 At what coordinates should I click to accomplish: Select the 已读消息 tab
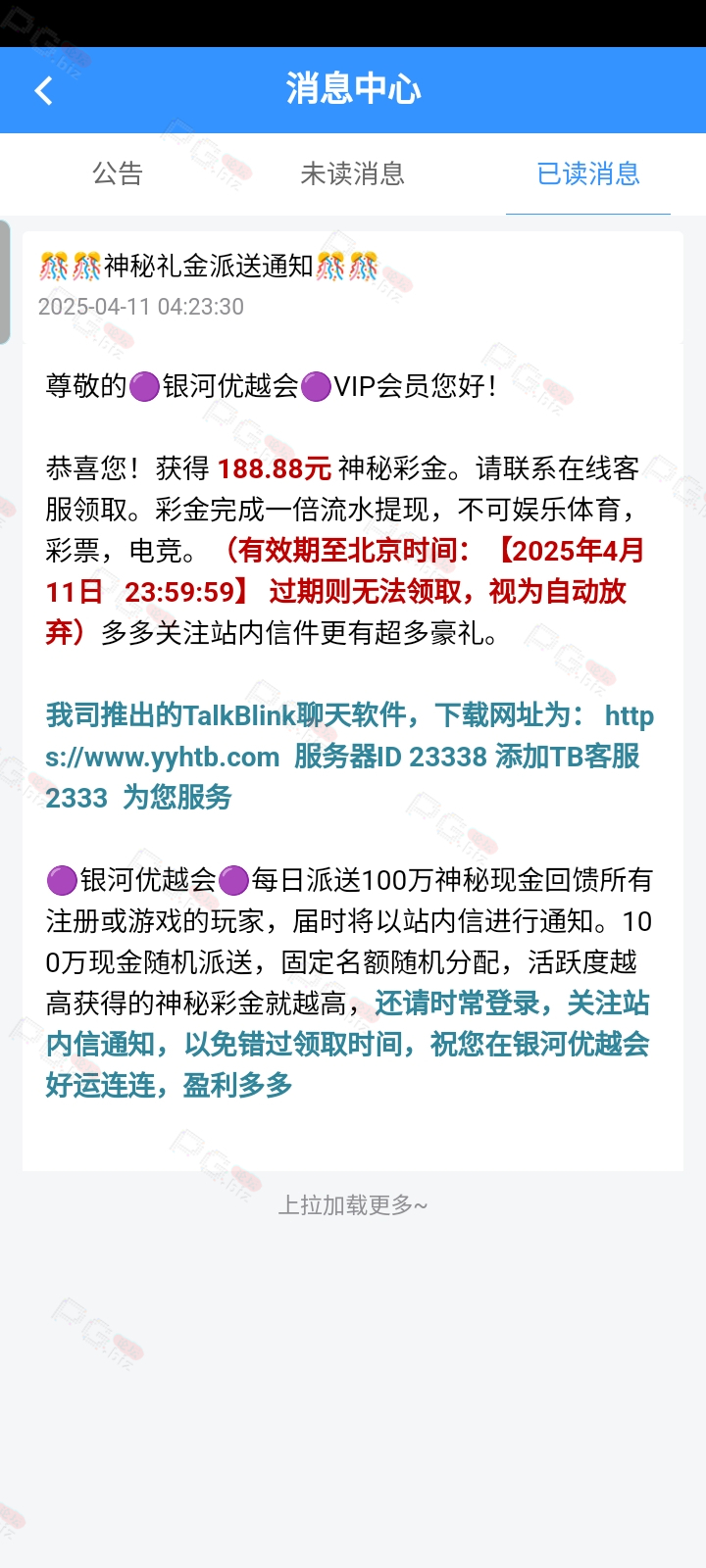point(588,173)
